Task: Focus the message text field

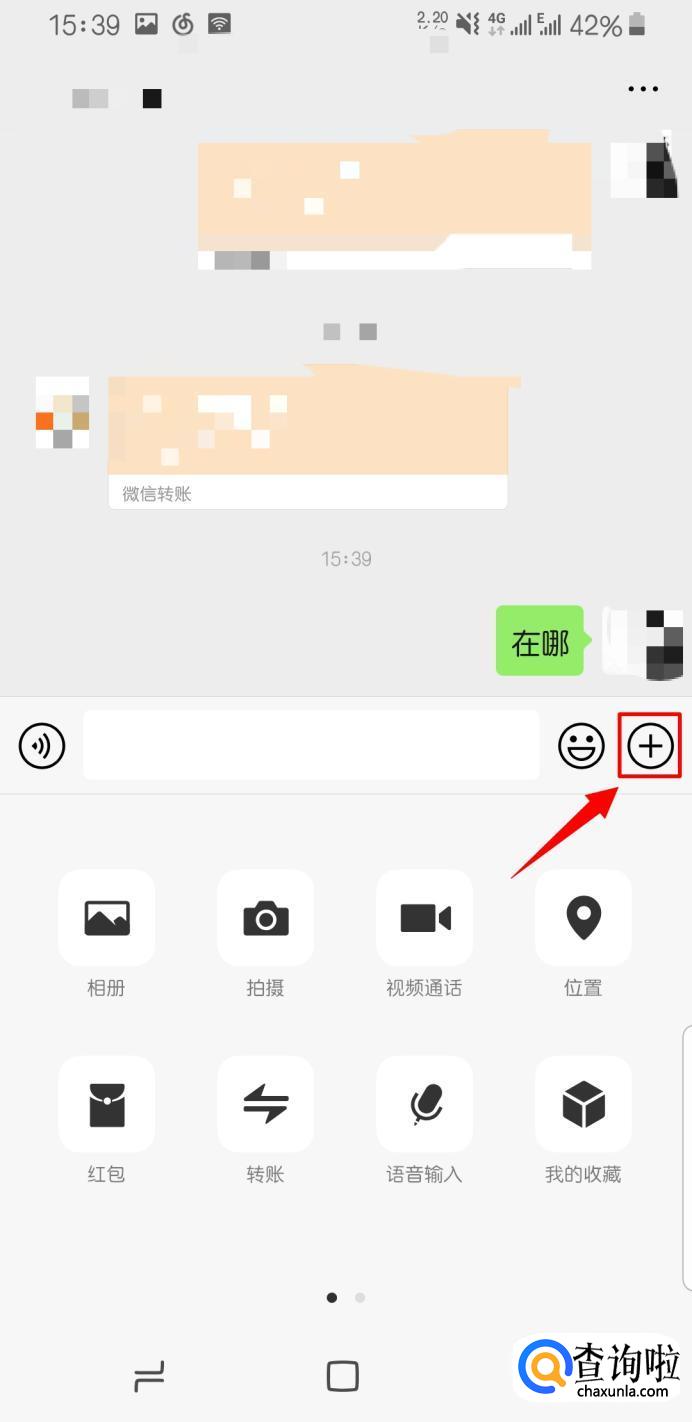Action: click(x=311, y=746)
